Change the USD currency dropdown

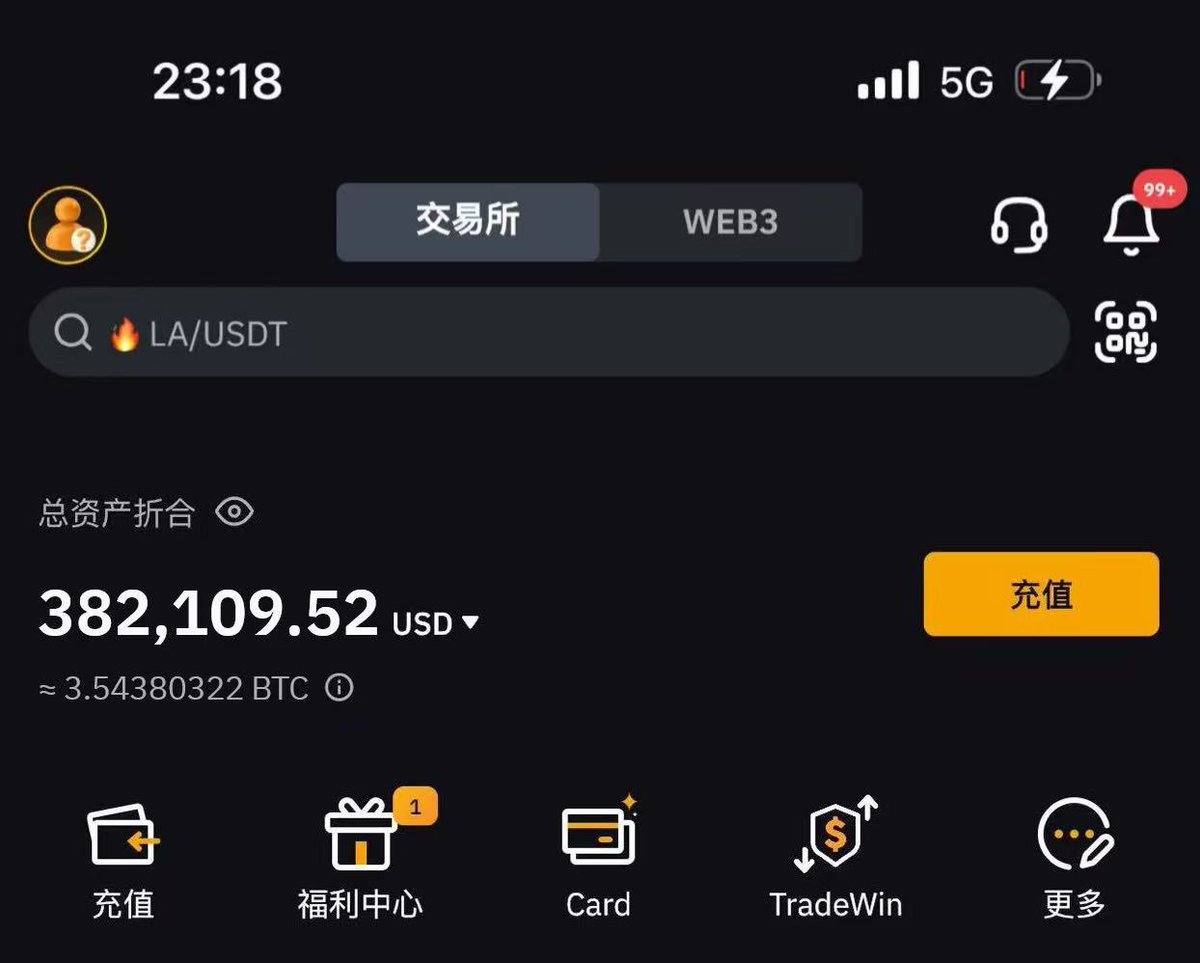point(436,624)
